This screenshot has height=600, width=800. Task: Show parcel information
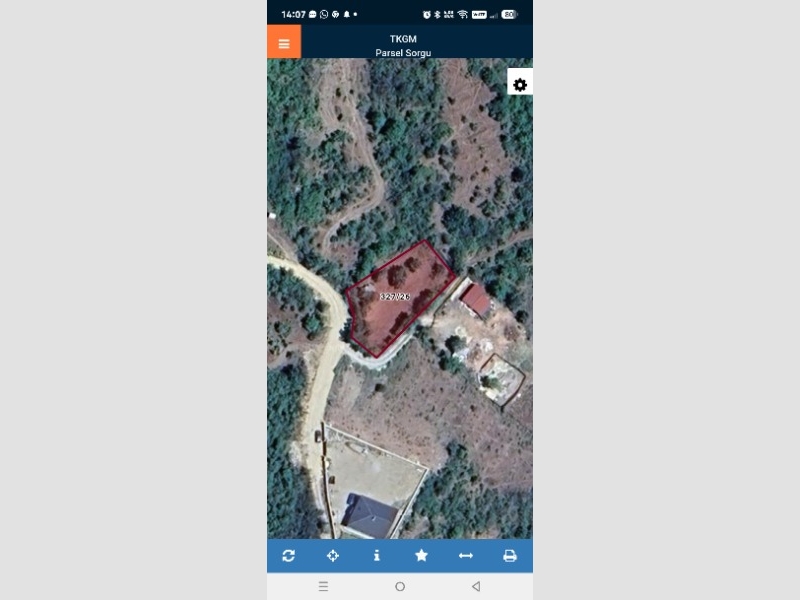click(377, 556)
